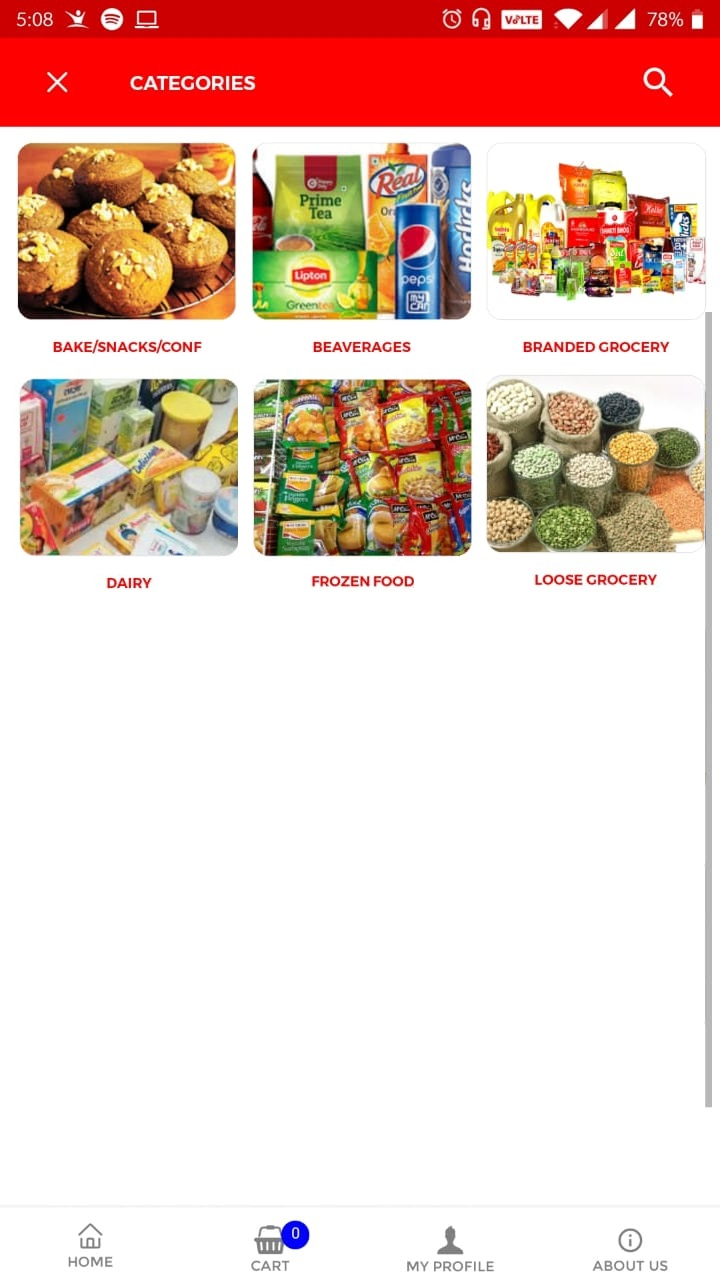Screen dimensions: 720x1280
Task: Go to the Home tab
Action: point(90,1245)
